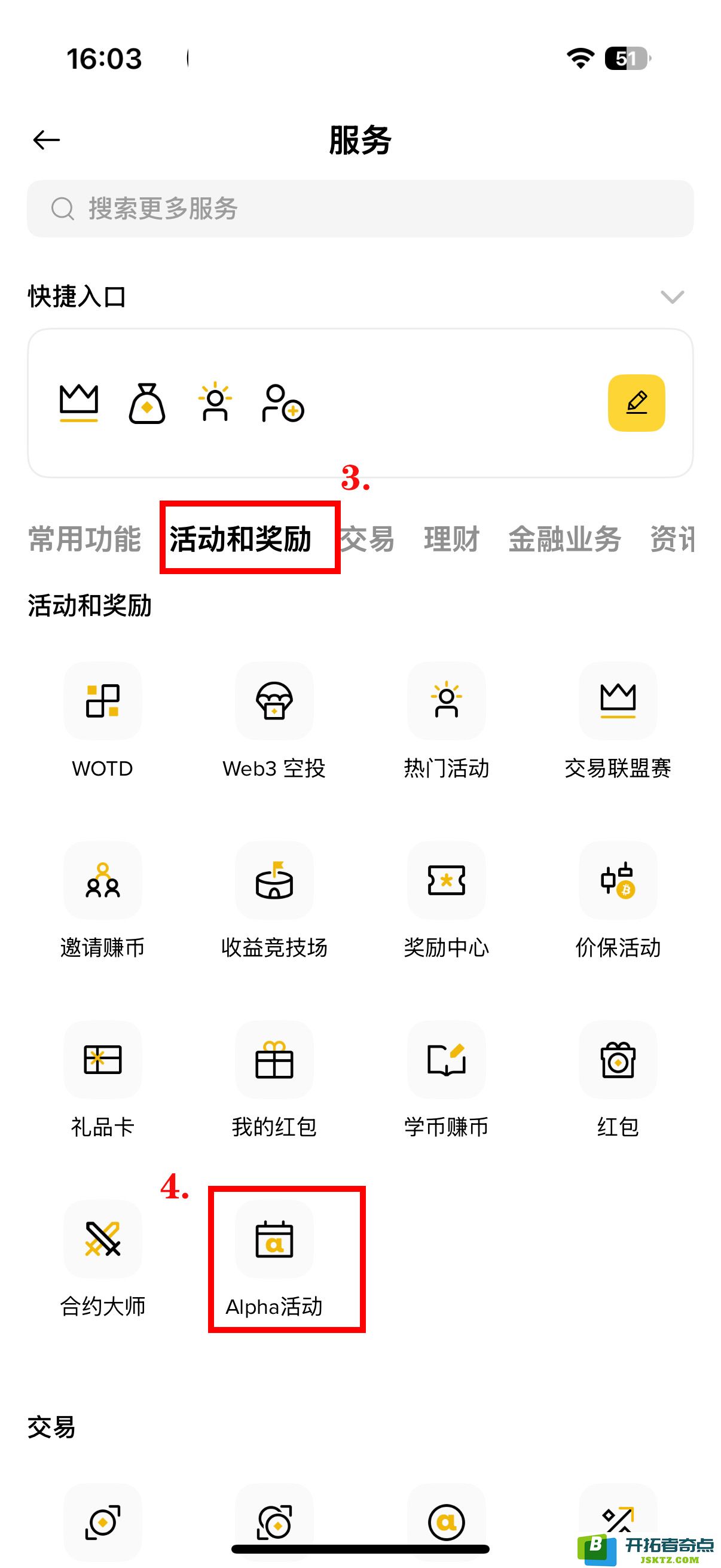Screen dimensions: 721x1568
Task: Collapse the 快捷入口 section chevron
Action: click(x=673, y=297)
